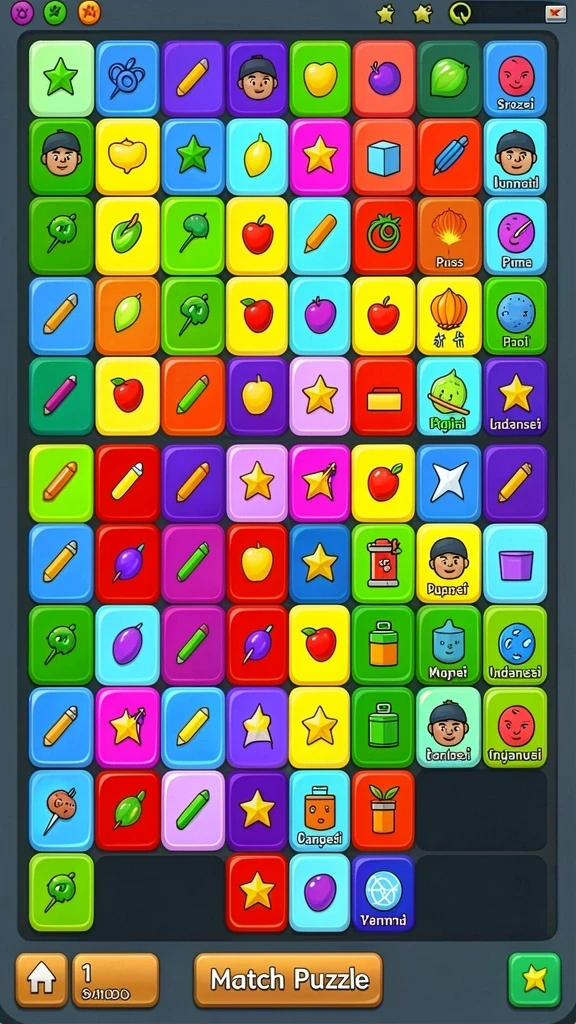Tap the home button
576x1024 pixels.
coord(42,979)
